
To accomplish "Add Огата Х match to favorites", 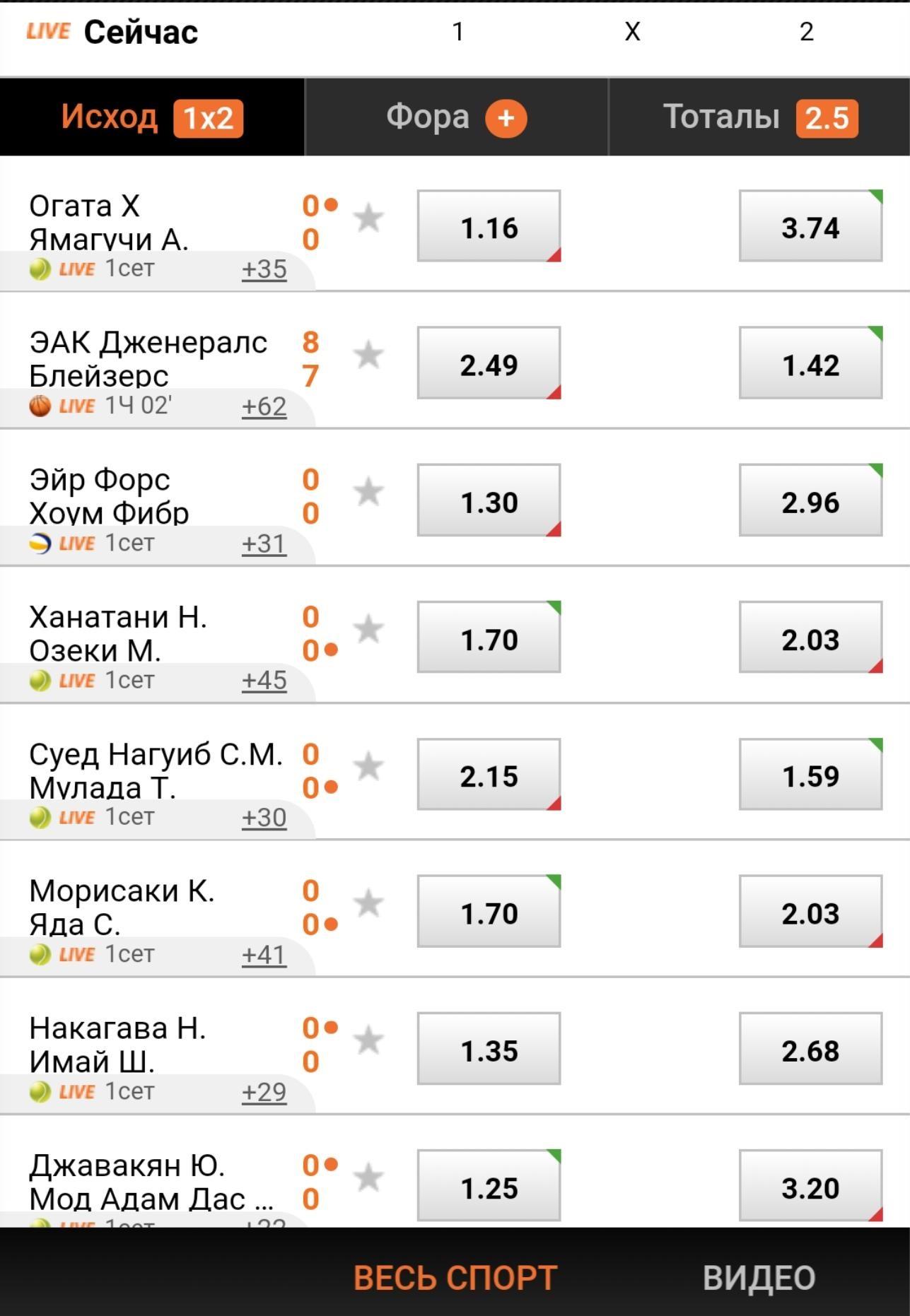I will pos(368,218).
